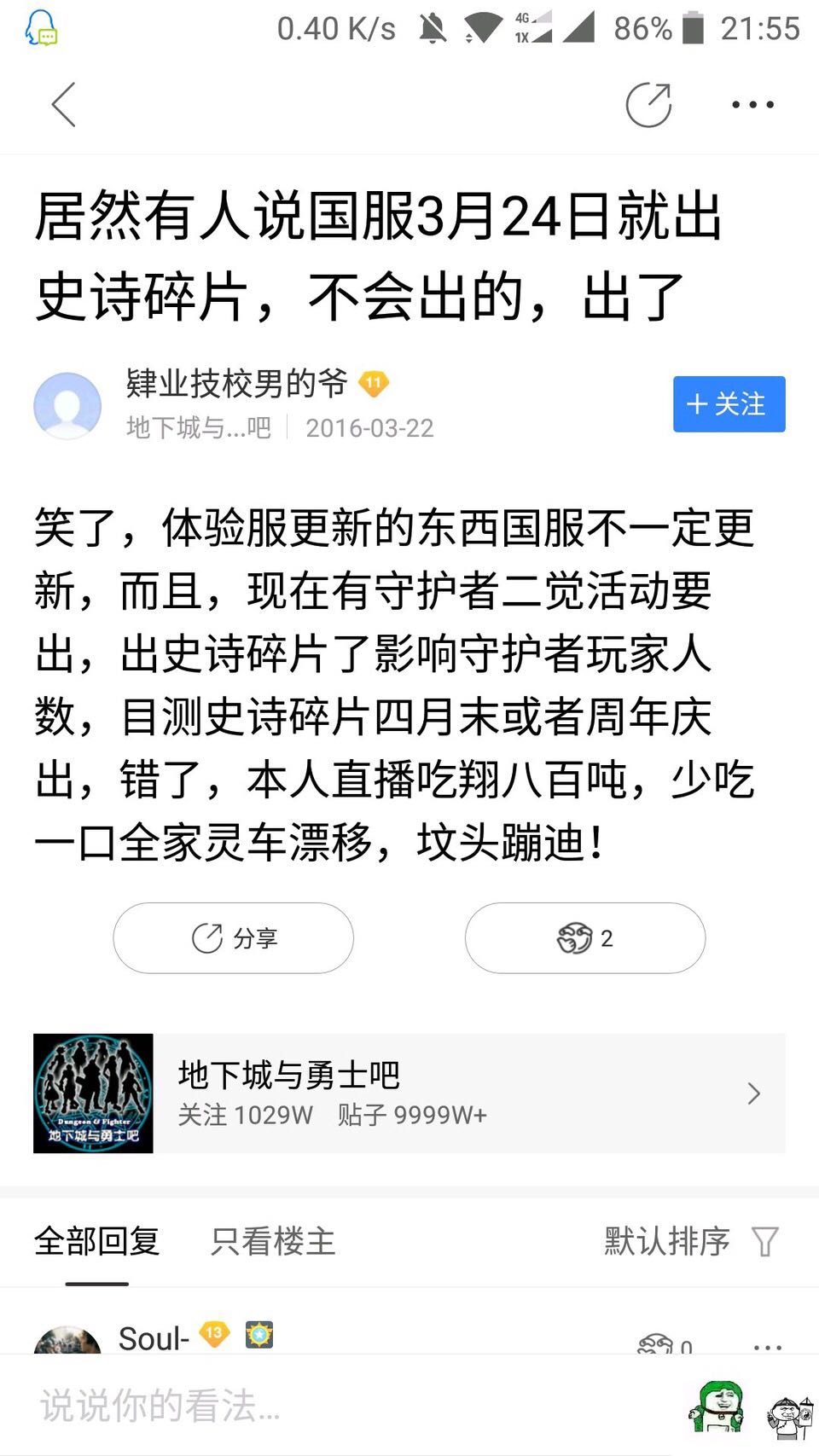Follow the author with the 关注 button
Image resolution: width=819 pixels, height=1456 pixels.
pyautogui.click(x=729, y=404)
